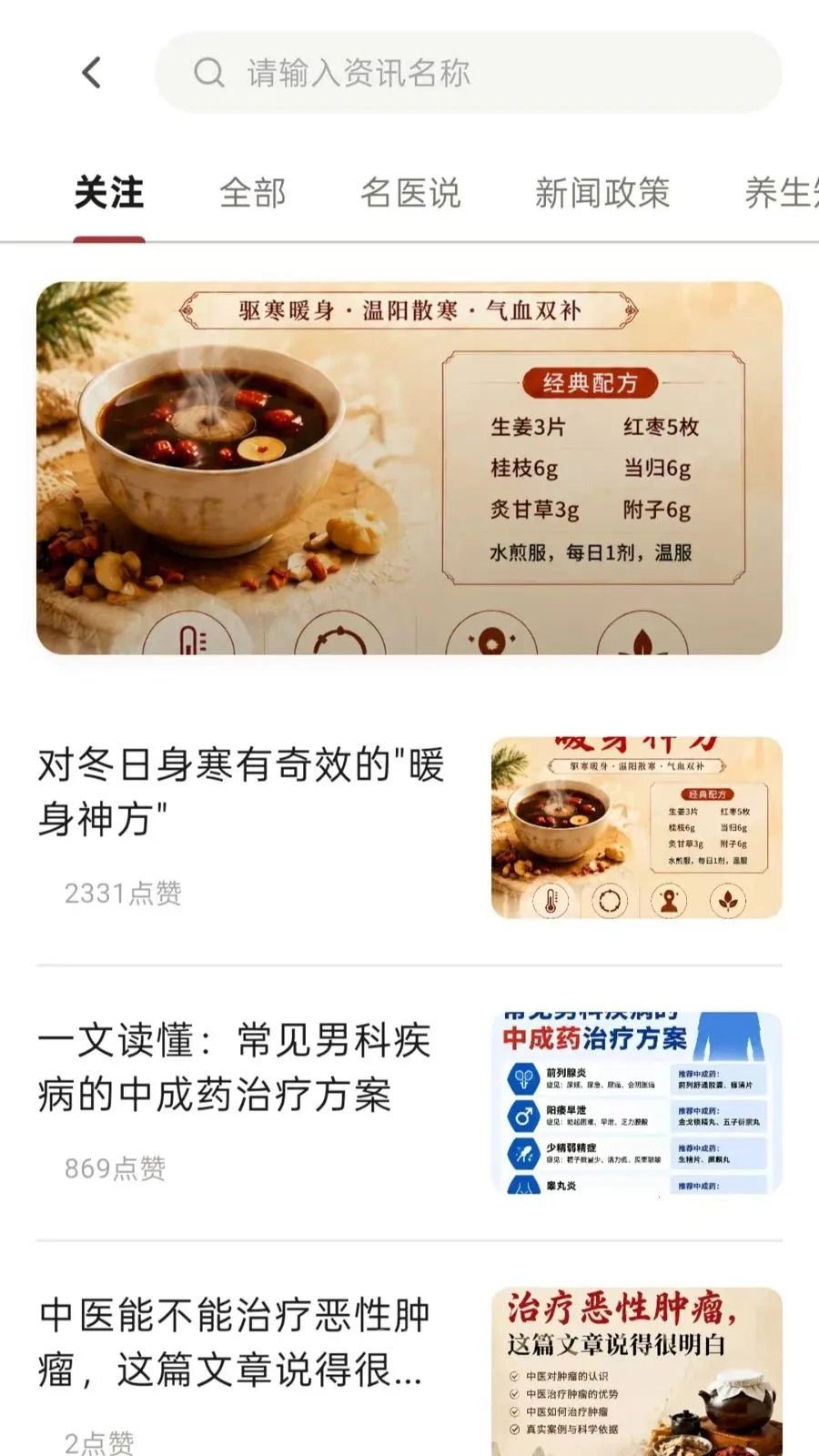Tap the search box for news
This screenshot has width=819, height=1456.
[x=469, y=73]
